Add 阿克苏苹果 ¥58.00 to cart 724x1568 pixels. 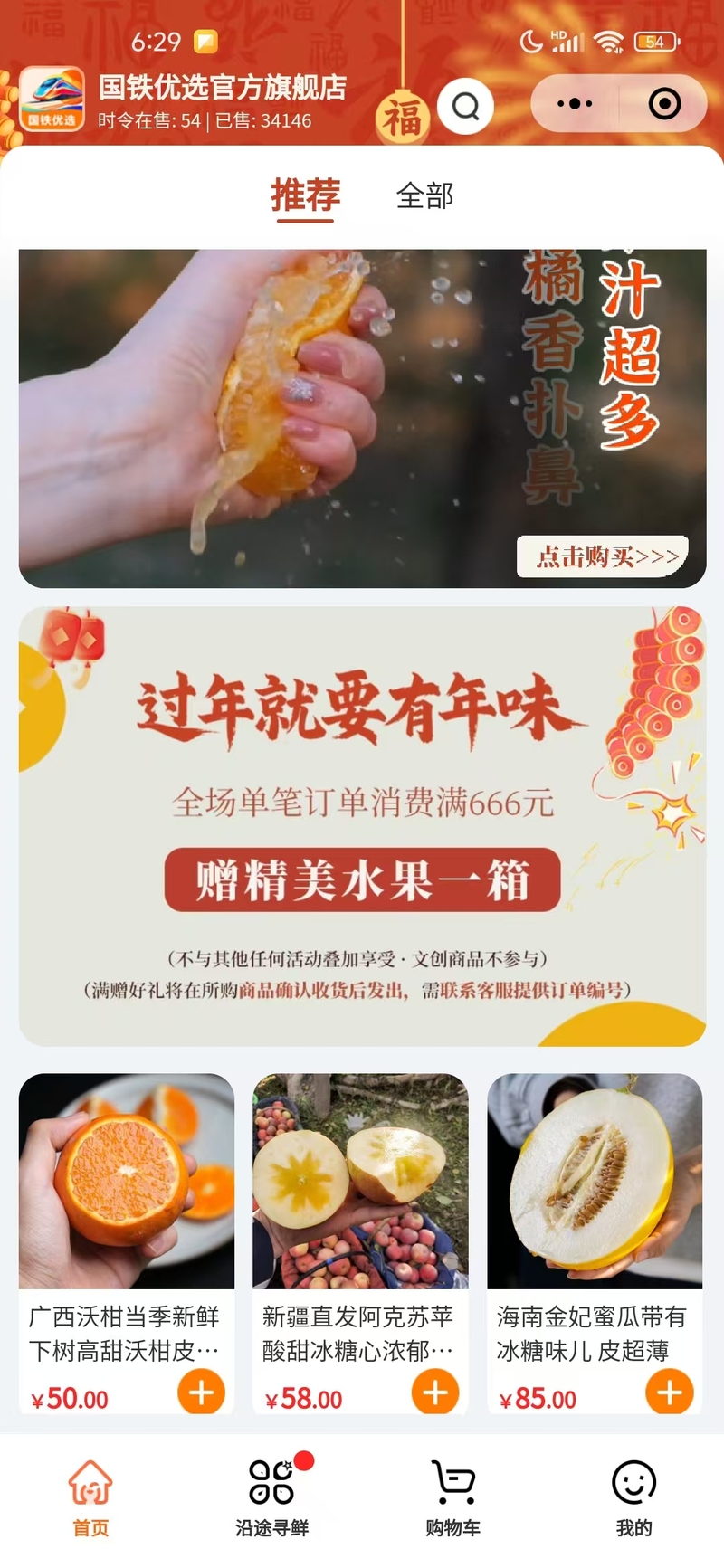coord(435,1392)
